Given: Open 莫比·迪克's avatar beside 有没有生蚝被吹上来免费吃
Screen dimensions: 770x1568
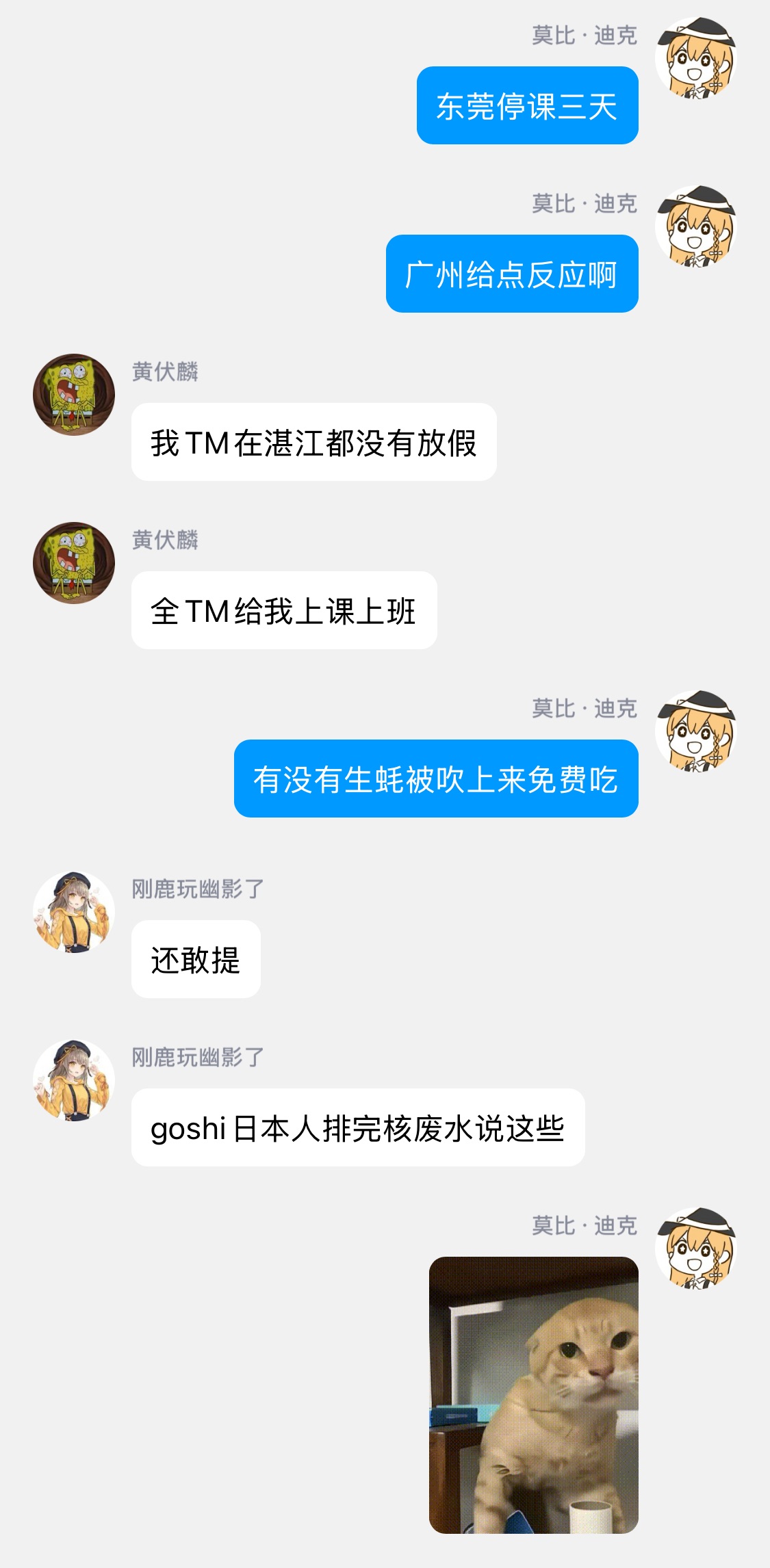Looking at the screenshot, I should (695, 731).
